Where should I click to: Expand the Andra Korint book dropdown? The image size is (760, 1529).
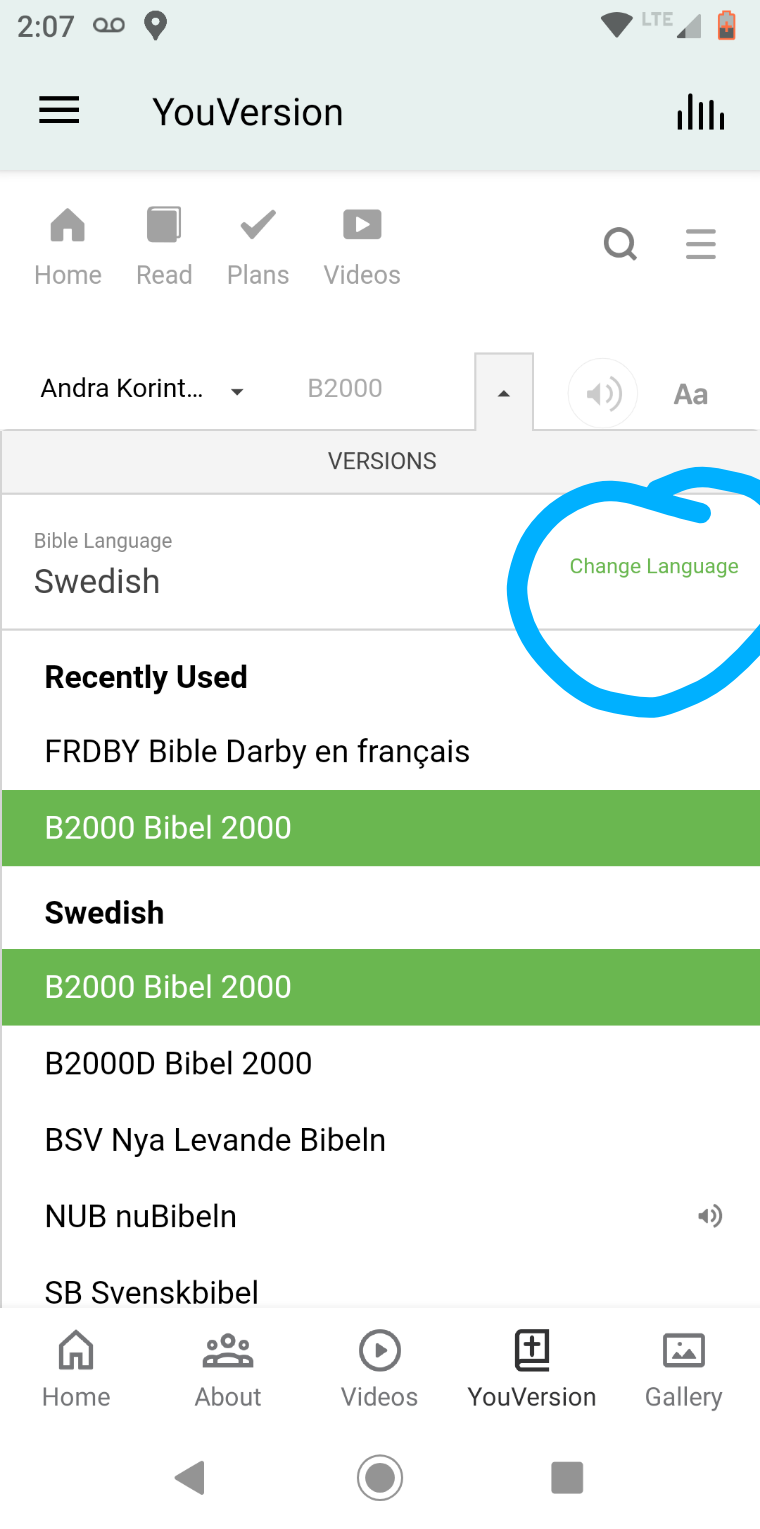click(x=142, y=389)
